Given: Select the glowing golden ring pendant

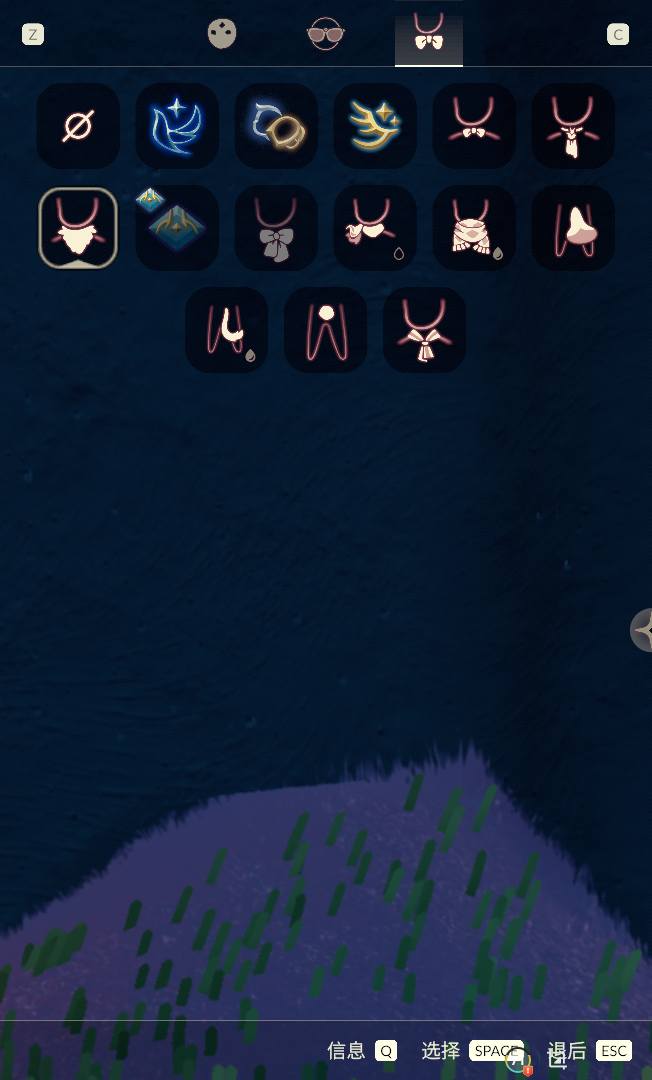Looking at the screenshot, I should point(276,126).
